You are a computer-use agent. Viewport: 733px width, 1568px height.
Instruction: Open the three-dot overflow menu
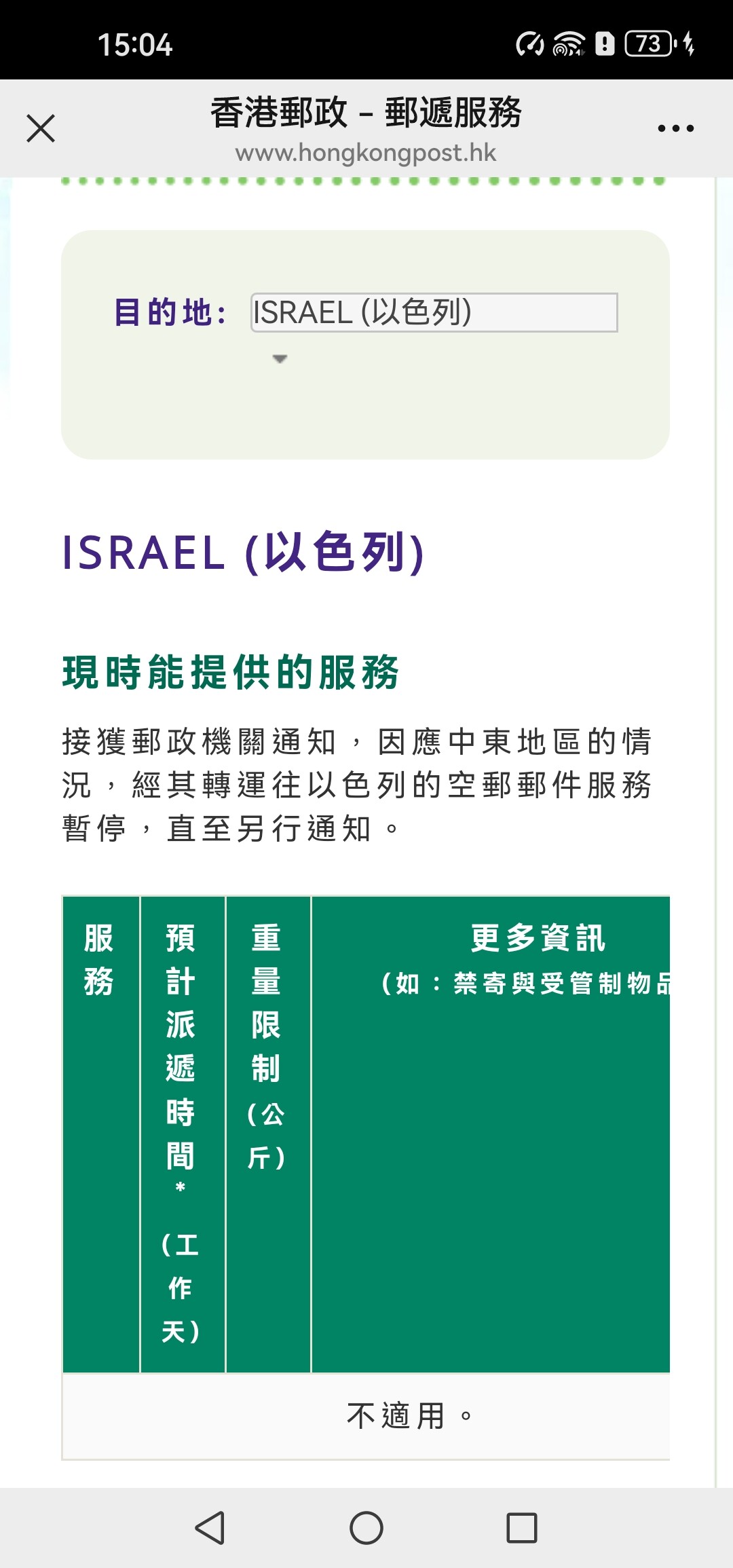675,128
